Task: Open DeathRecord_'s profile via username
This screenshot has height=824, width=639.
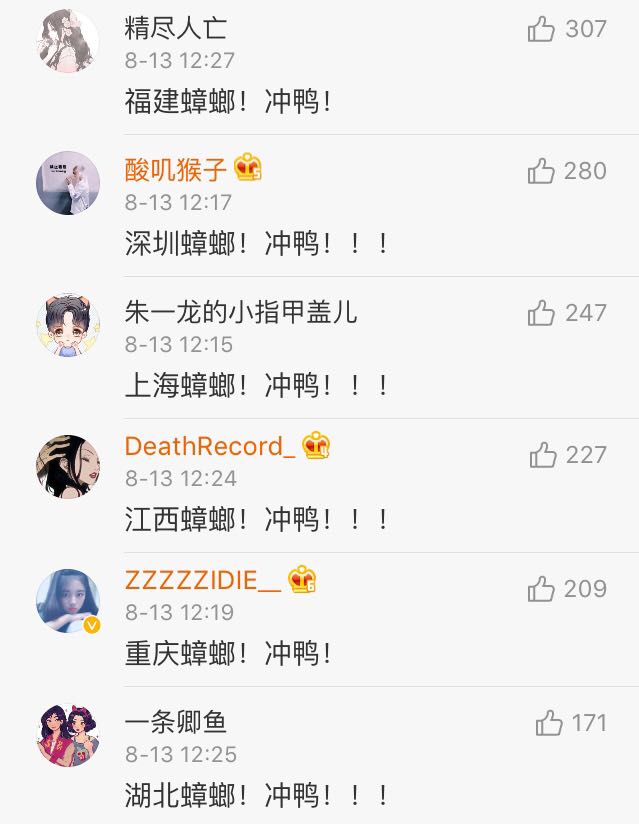Action: pos(210,446)
